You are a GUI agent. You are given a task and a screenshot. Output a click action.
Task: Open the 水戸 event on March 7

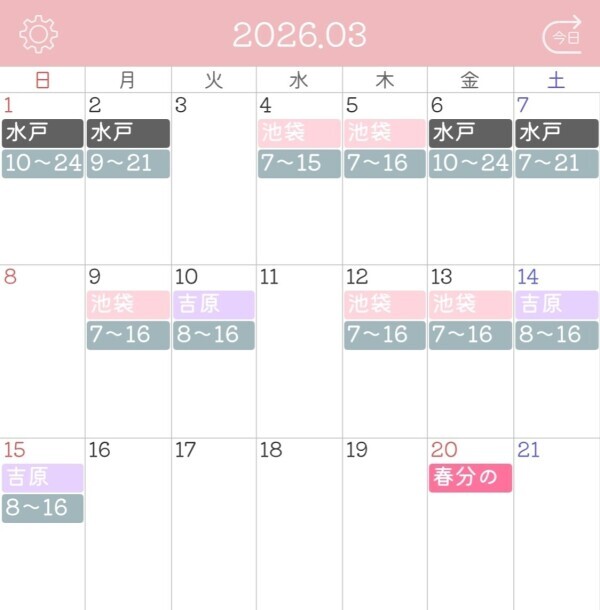pyautogui.click(x=557, y=133)
